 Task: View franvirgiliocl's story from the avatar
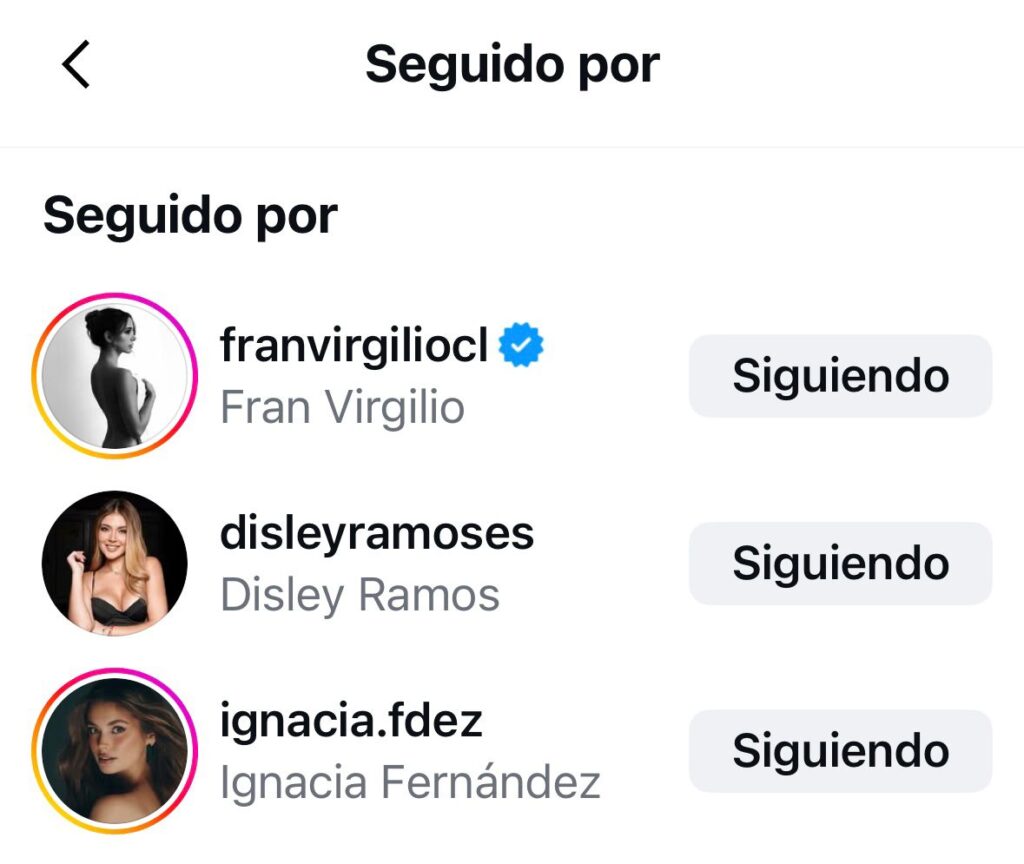115,376
